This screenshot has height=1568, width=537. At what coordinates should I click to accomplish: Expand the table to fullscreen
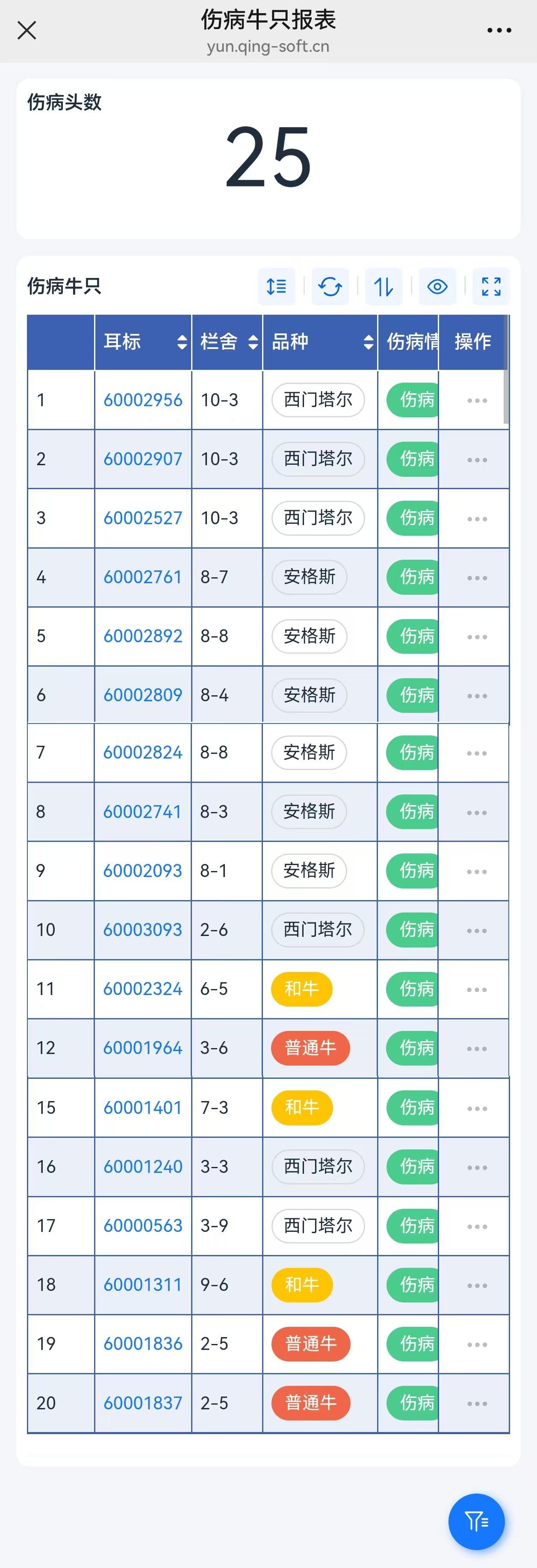[491, 286]
